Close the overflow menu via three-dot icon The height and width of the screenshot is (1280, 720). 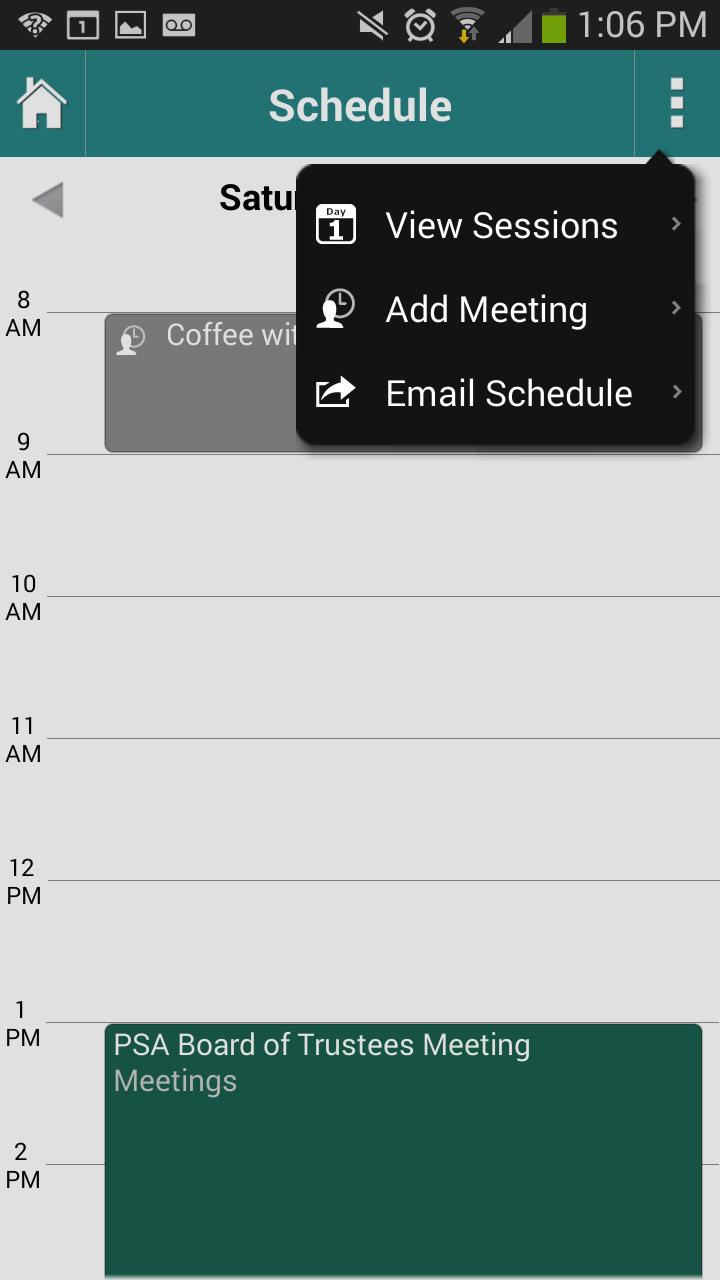click(677, 104)
